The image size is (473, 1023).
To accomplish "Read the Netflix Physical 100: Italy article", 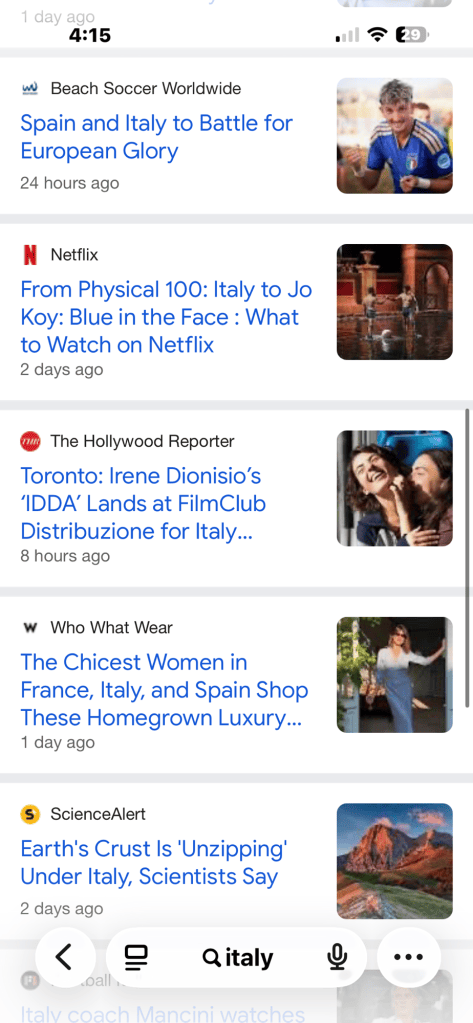I will click(166, 316).
